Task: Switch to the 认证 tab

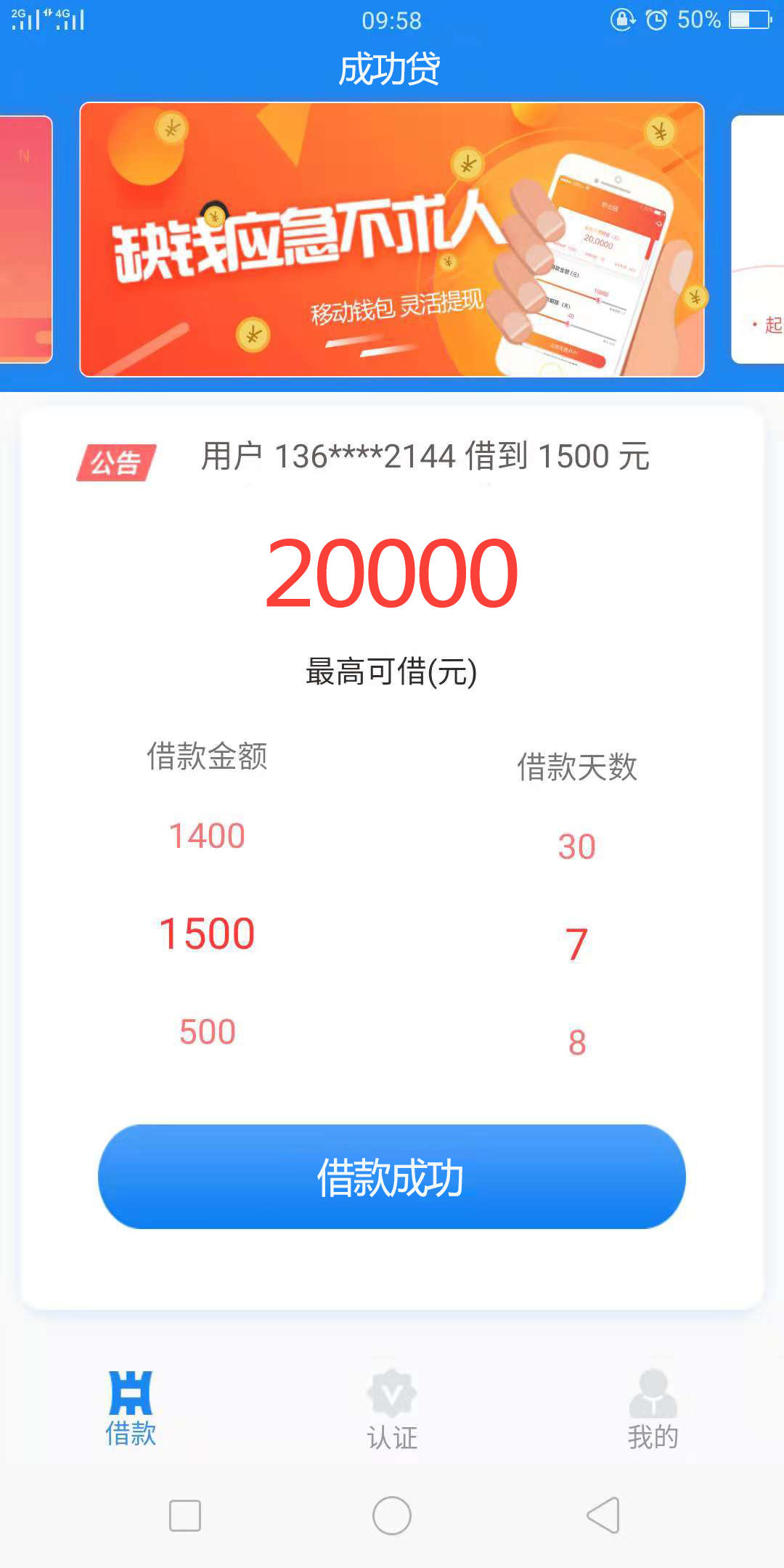Action: pos(392,1410)
